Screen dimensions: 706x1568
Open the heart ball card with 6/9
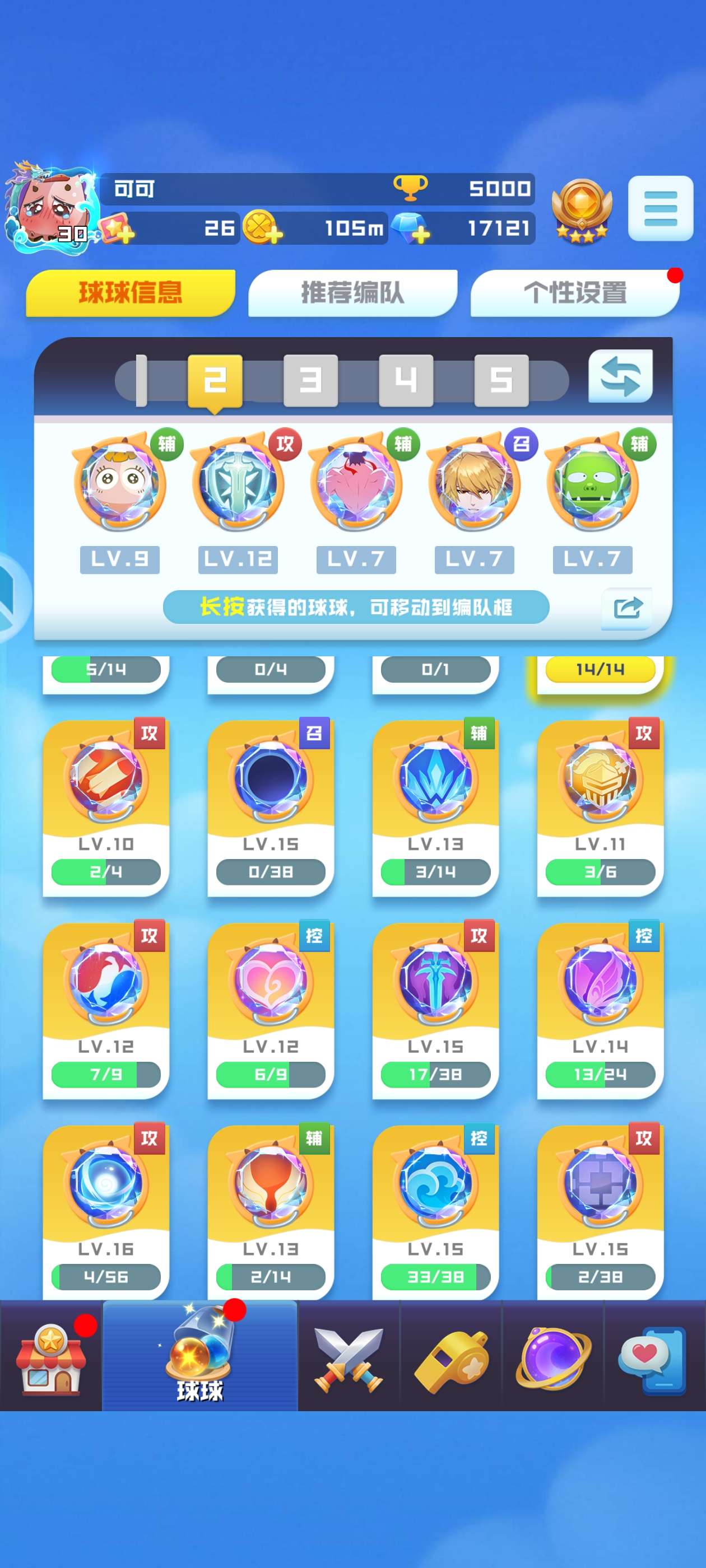tap(271, 1010)
